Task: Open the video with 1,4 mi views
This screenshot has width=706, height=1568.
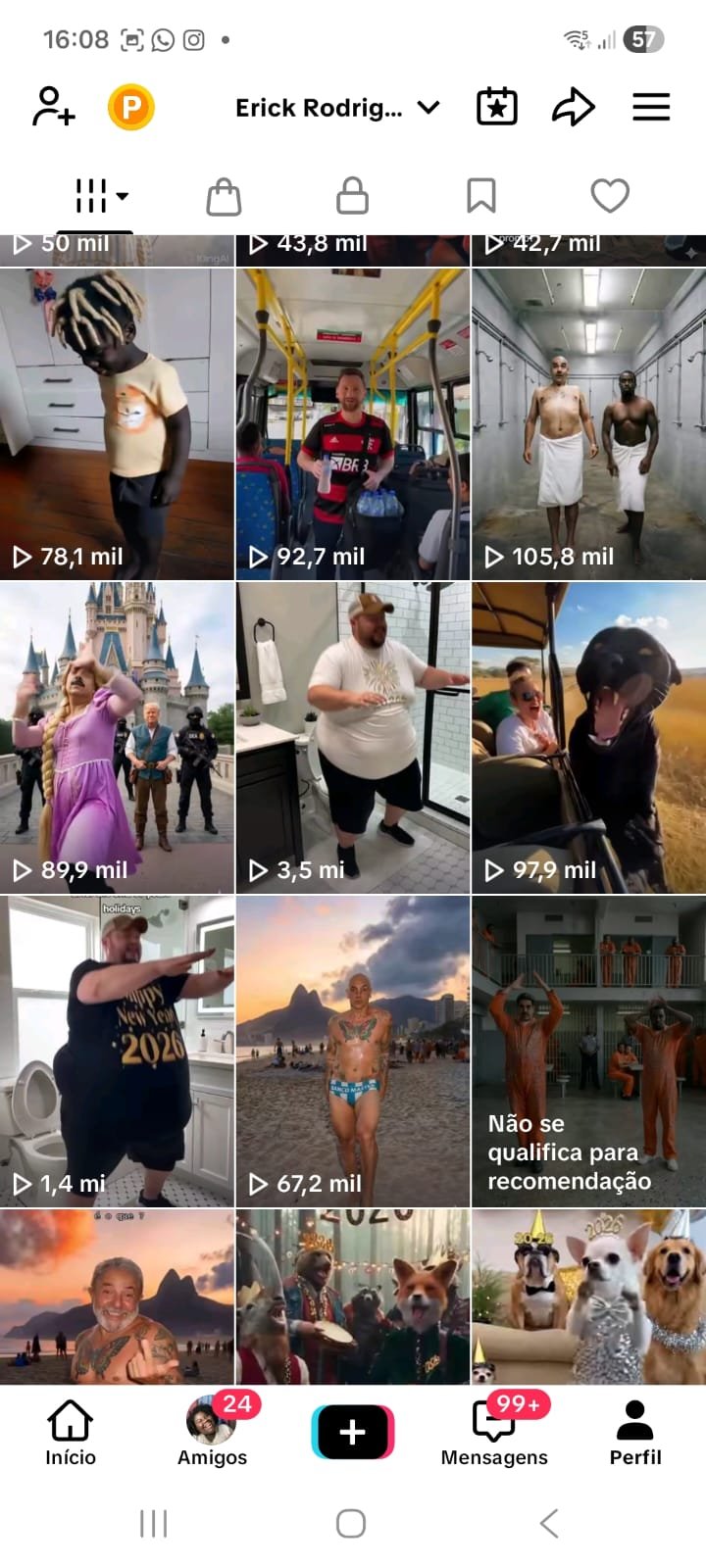Action: tap(117, 1051)
